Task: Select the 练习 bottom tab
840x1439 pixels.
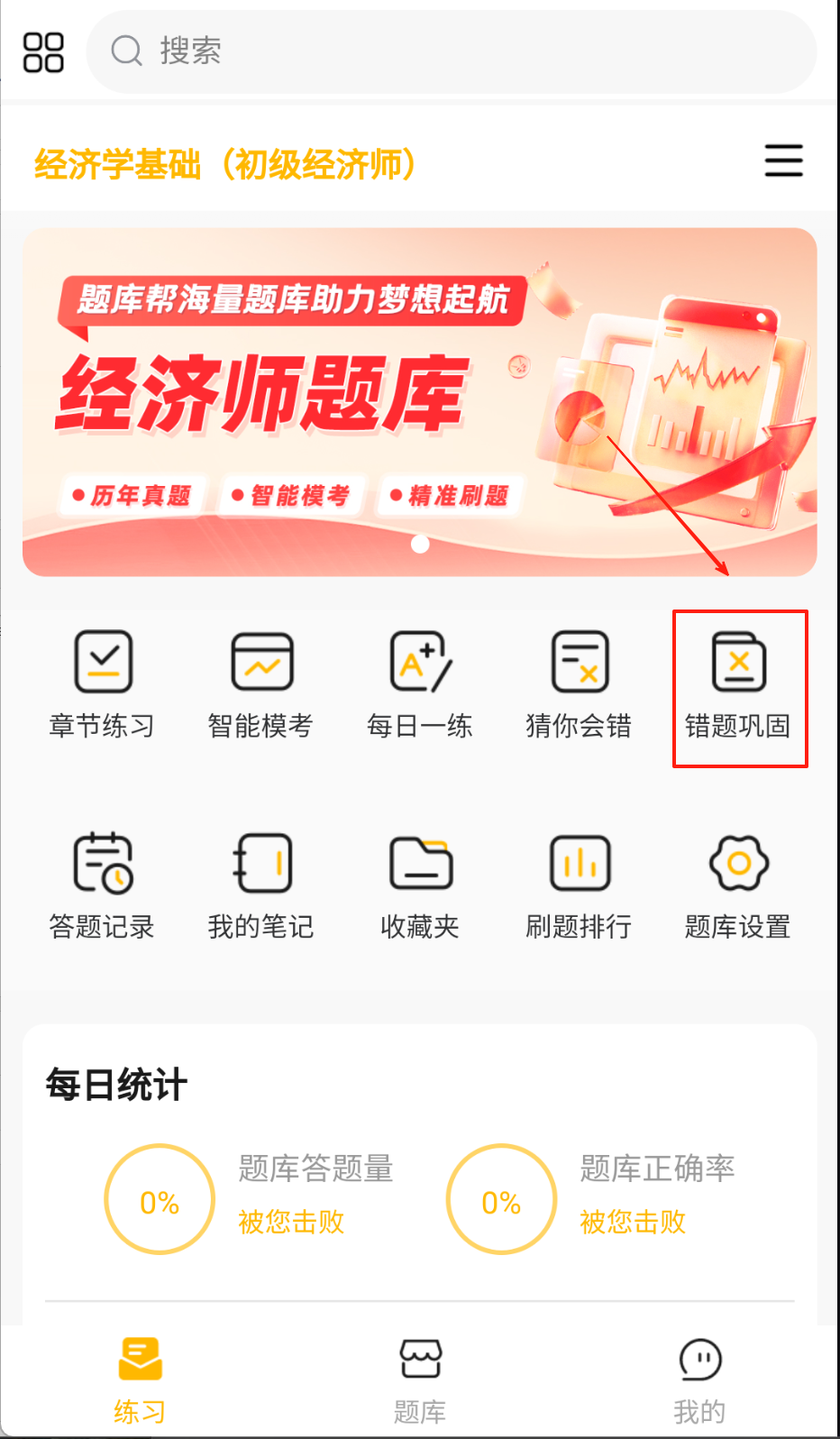Action: [140, 1379]
